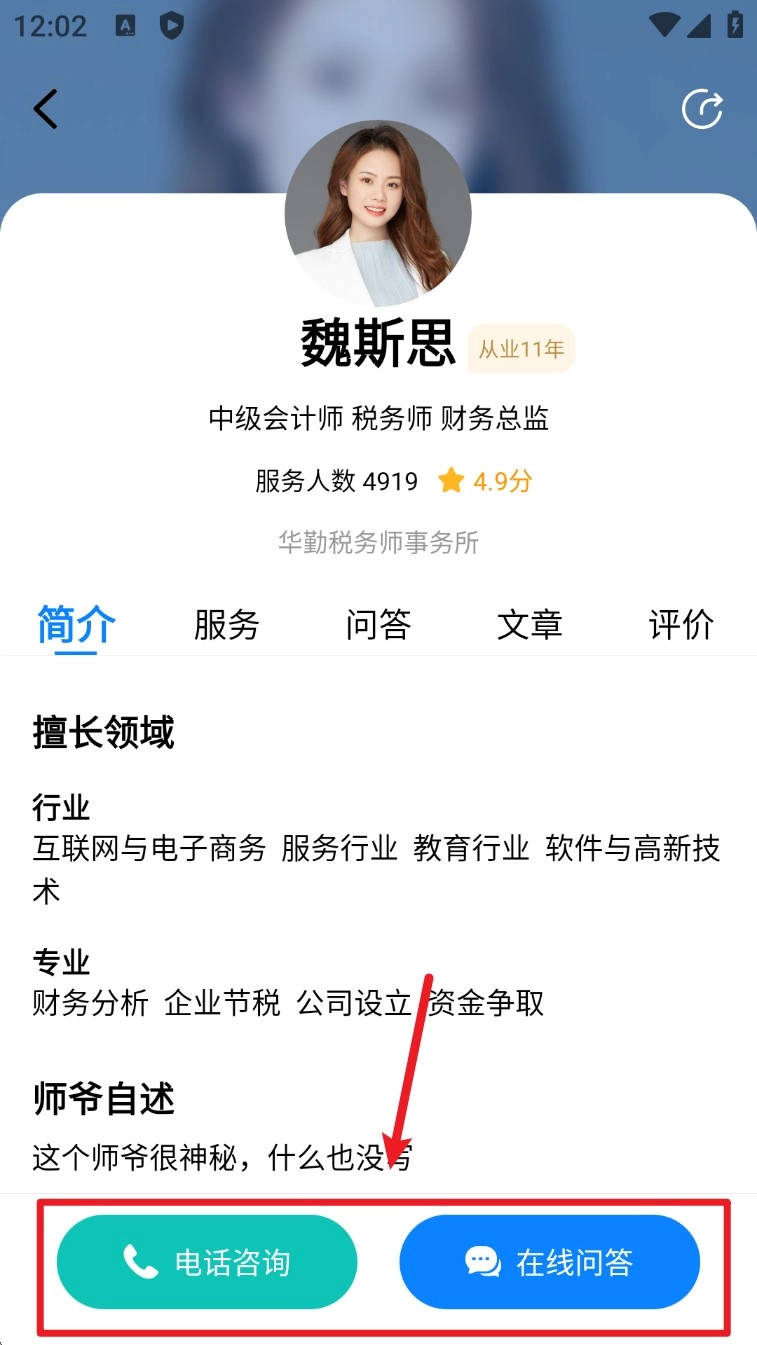Open the 文章 tab
The width and height of the screenshot is (757, 1345).
(529, 625)
